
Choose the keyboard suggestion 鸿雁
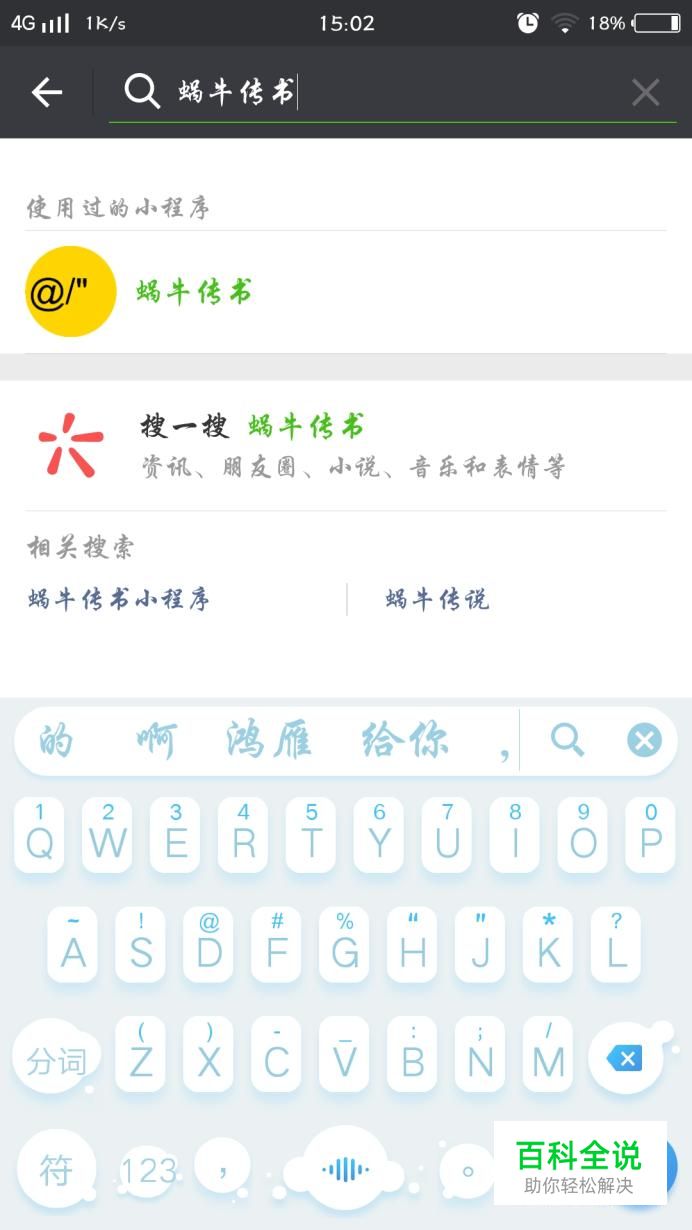[x=268, y=741]
